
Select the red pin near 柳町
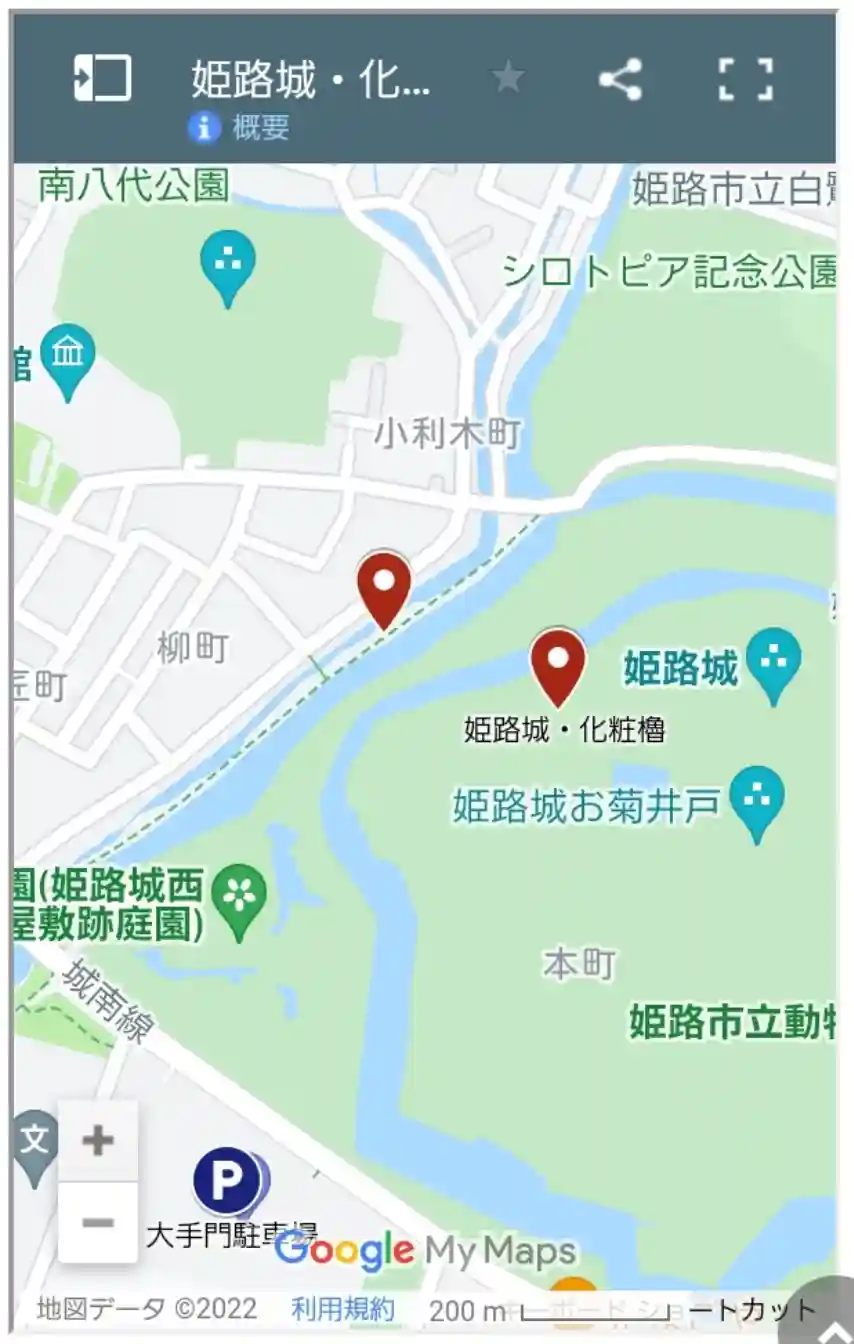(x=385, y=585)
